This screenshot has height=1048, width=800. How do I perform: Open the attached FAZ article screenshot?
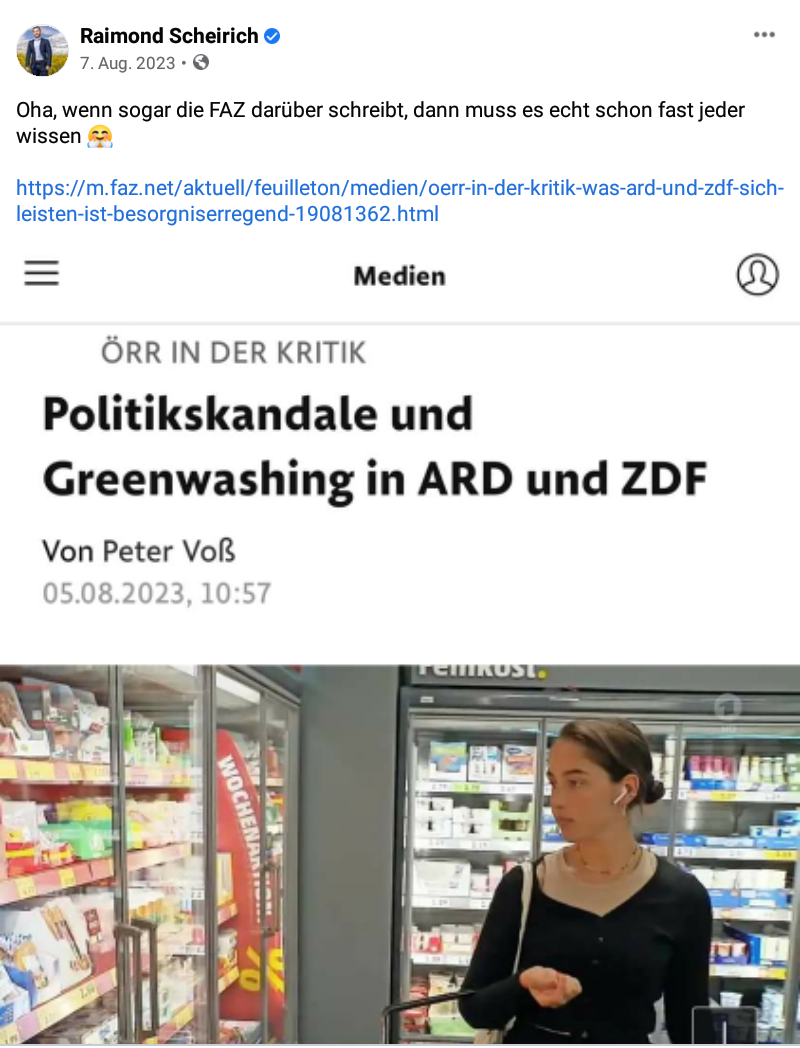pyautogui.click(x=400, y=640)
